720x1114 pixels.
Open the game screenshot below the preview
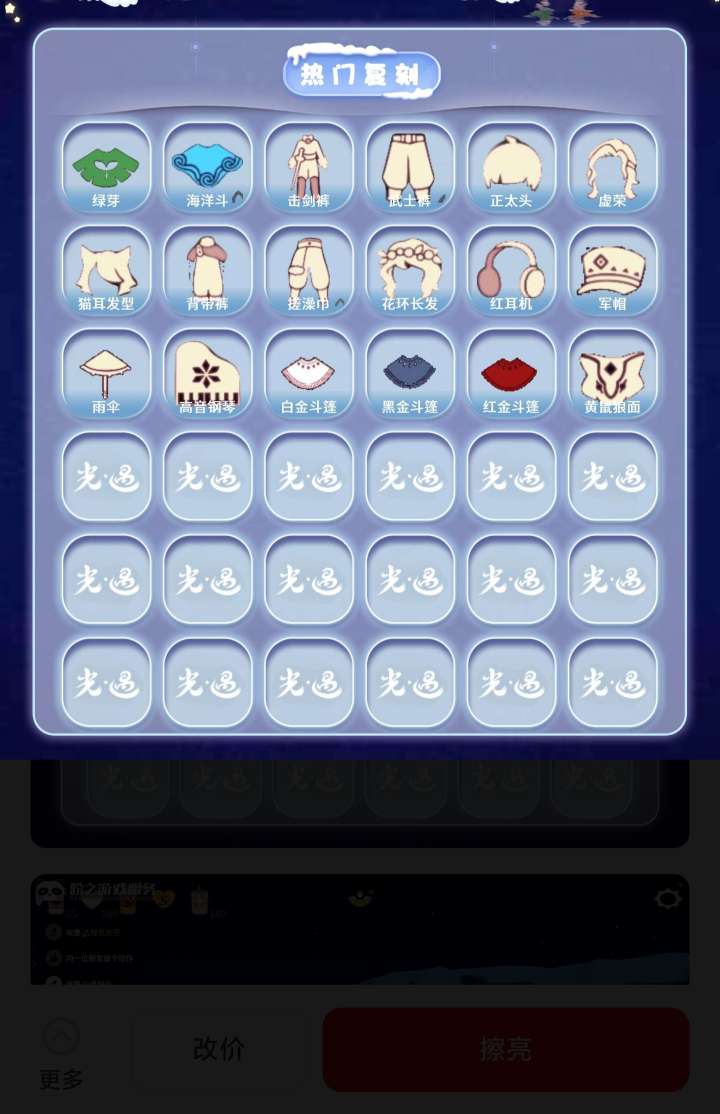click(x=360, y=930)
